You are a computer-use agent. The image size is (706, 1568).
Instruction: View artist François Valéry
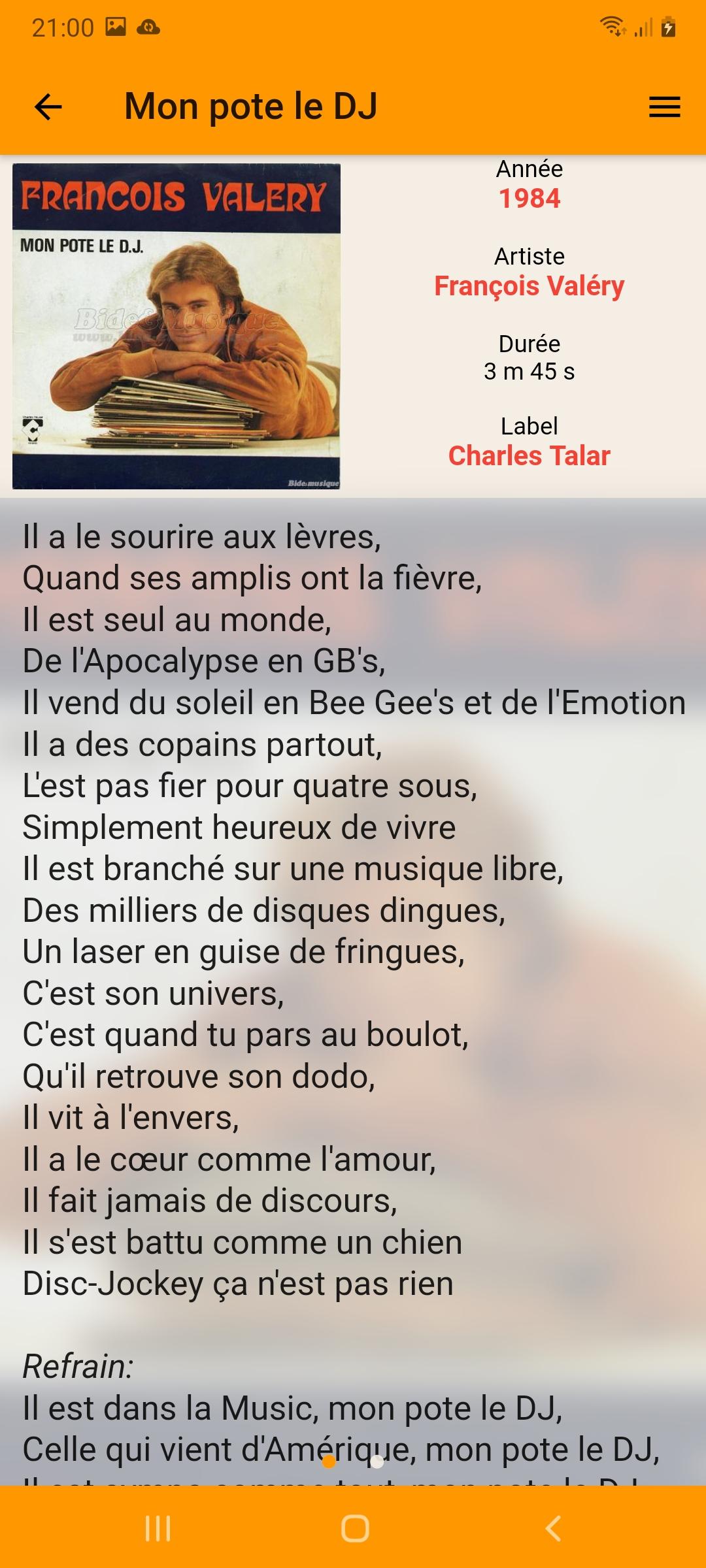[529, 286]
